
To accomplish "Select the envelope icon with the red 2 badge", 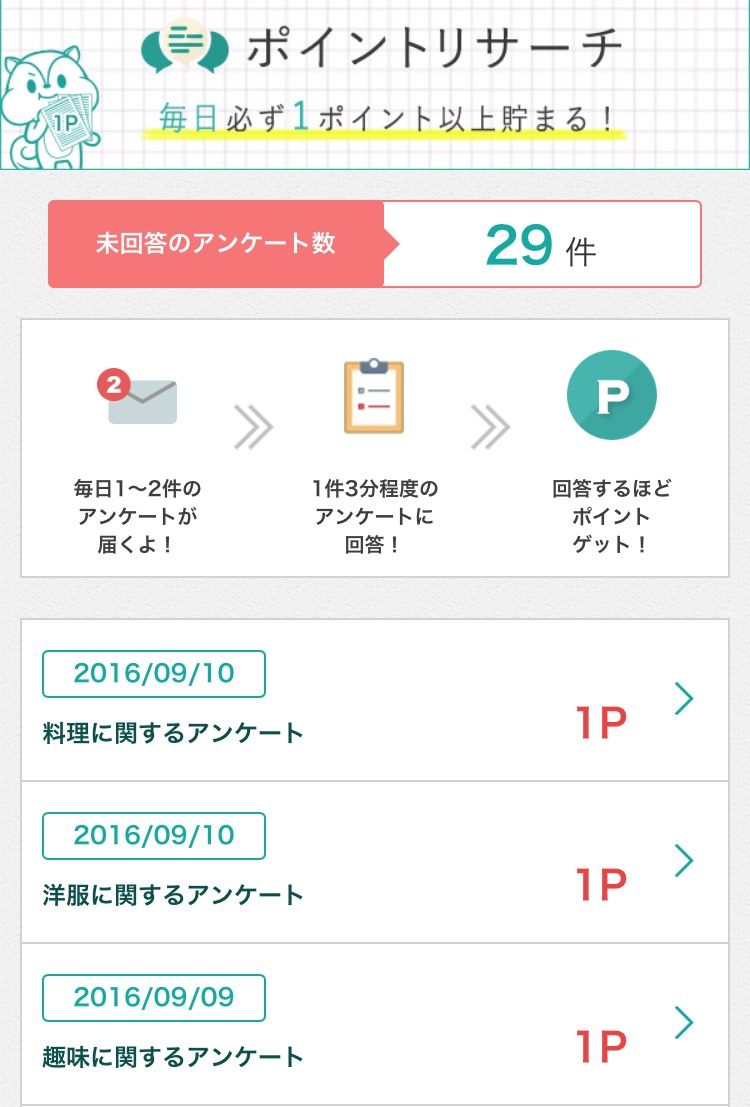I will point(143,400).
